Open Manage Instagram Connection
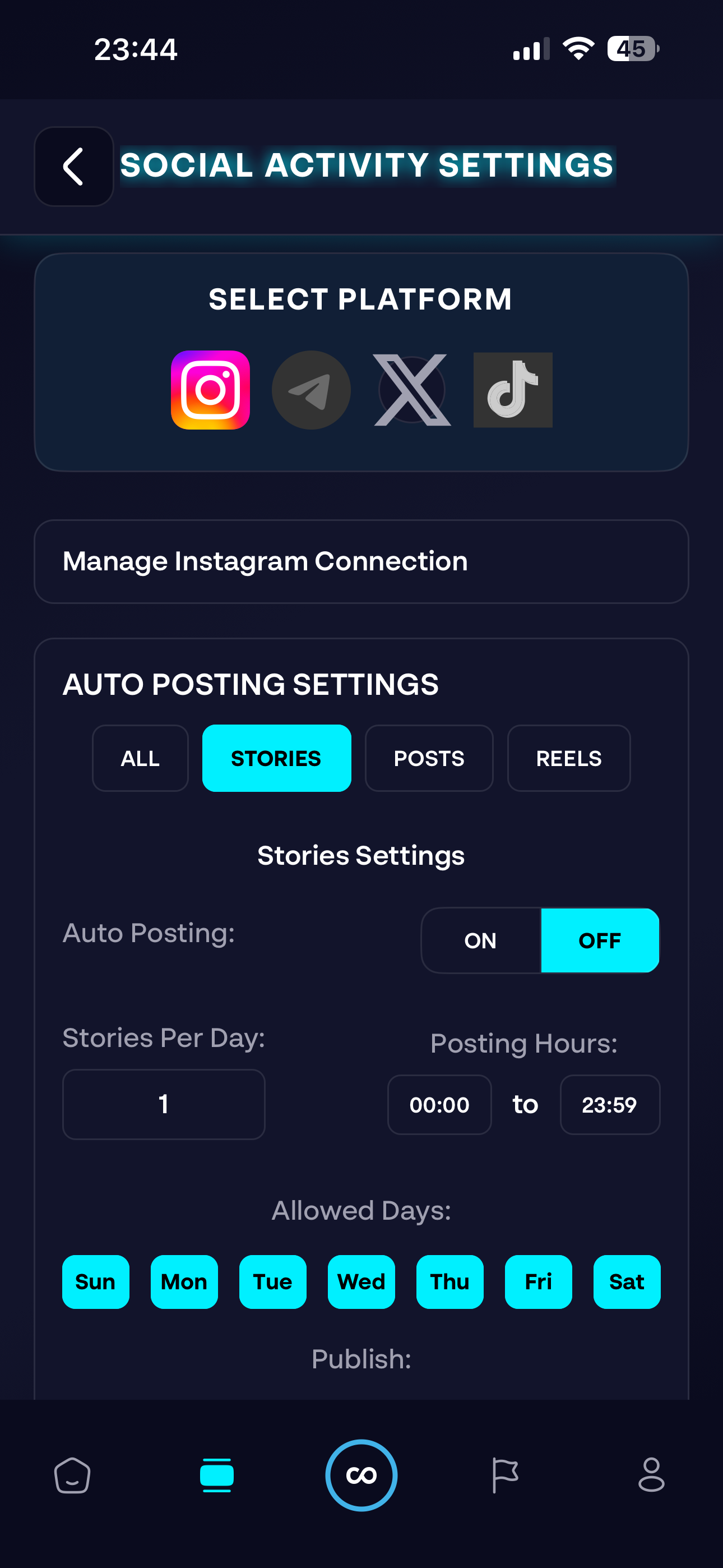The height and width of the screenshot is (1568, 723). (x=361, y=561)
